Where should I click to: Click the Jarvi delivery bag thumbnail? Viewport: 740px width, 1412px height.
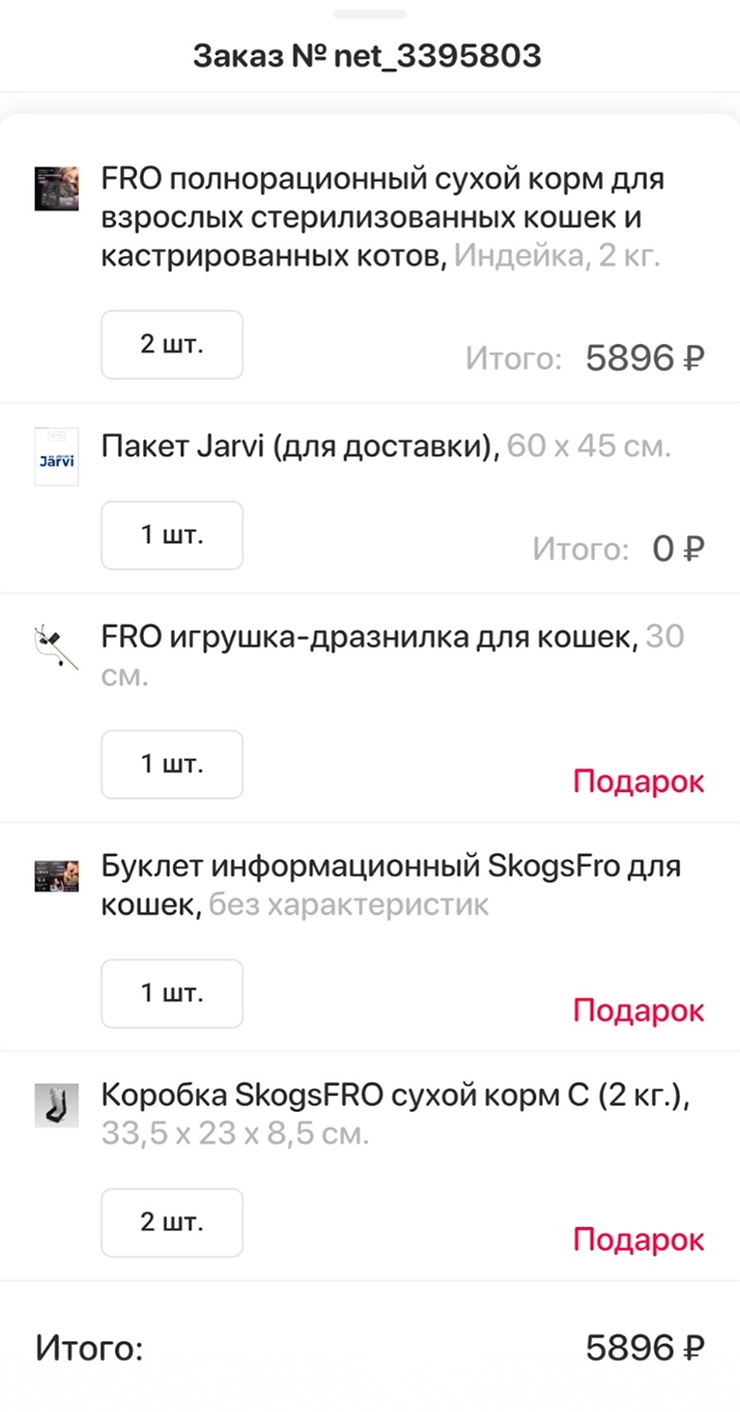pyautogui.click(x=56, y=455)
